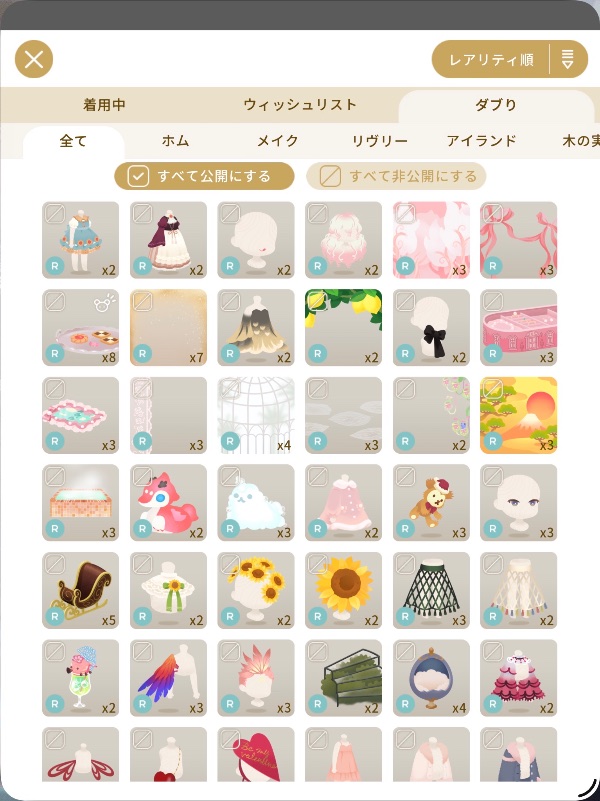The image size is (600, 801).
Task: Select the ダブり tab
Action: coord(496,105)
